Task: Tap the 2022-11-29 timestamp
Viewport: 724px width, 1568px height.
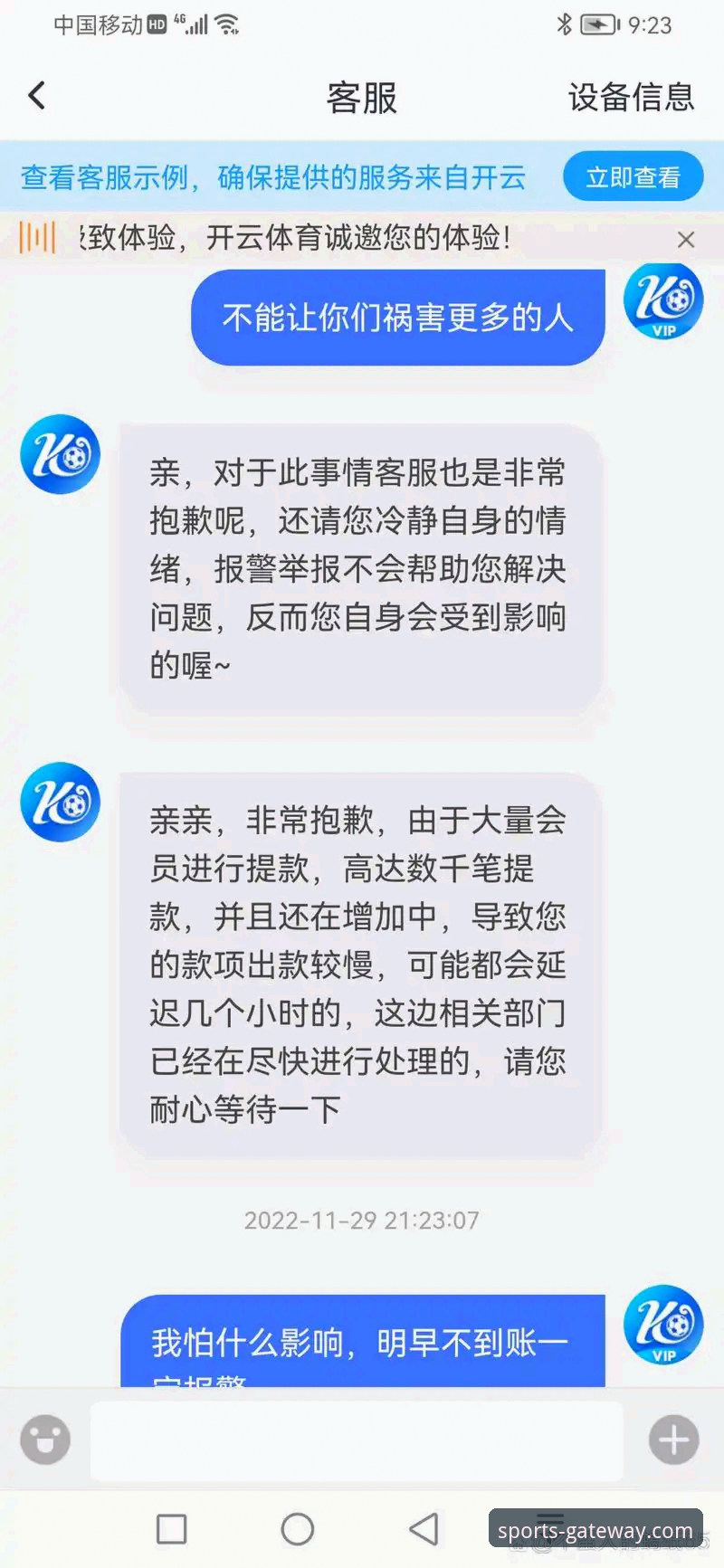Action: point(362,1220)
